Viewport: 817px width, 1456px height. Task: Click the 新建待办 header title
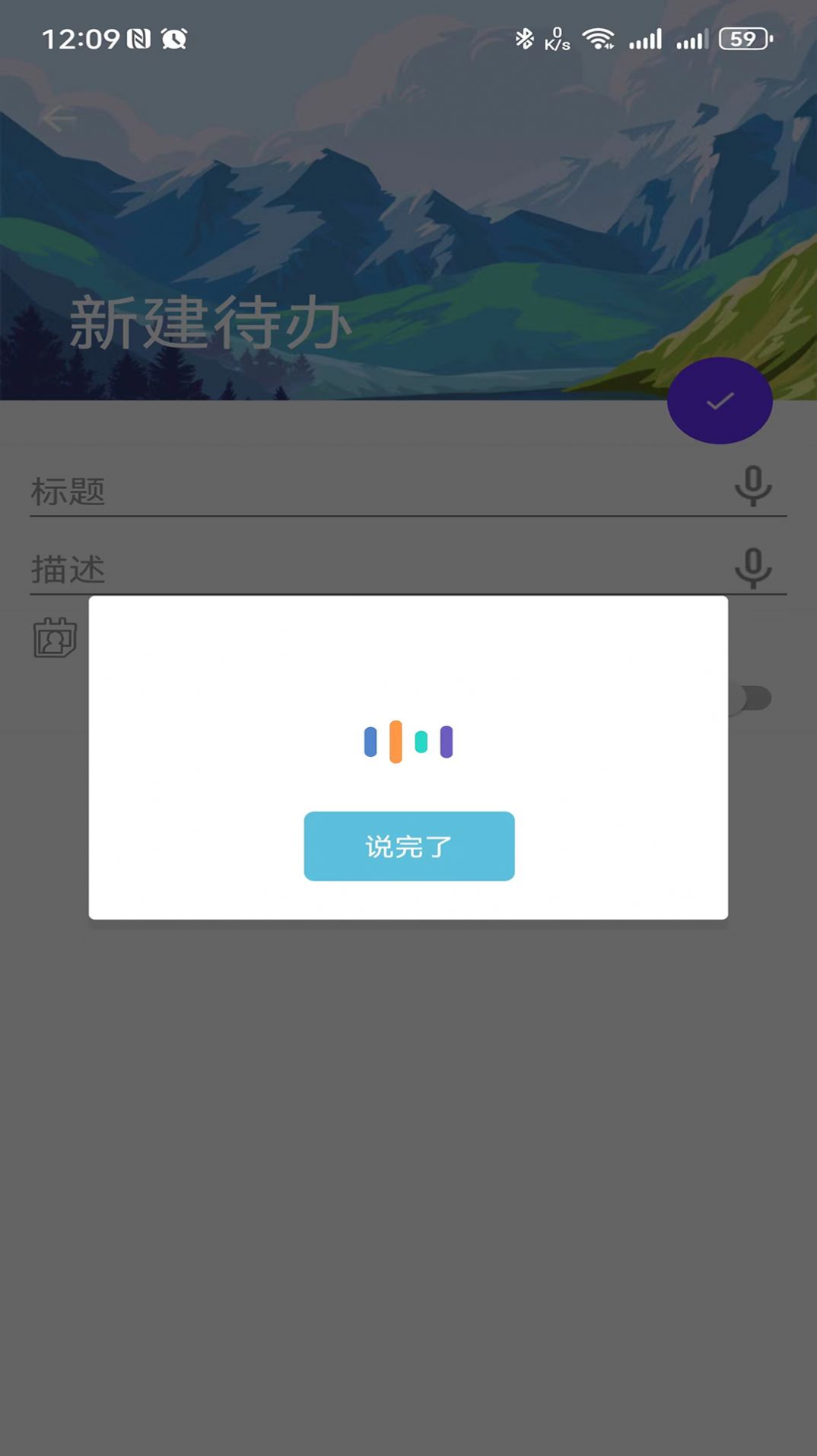pos(211,323)
